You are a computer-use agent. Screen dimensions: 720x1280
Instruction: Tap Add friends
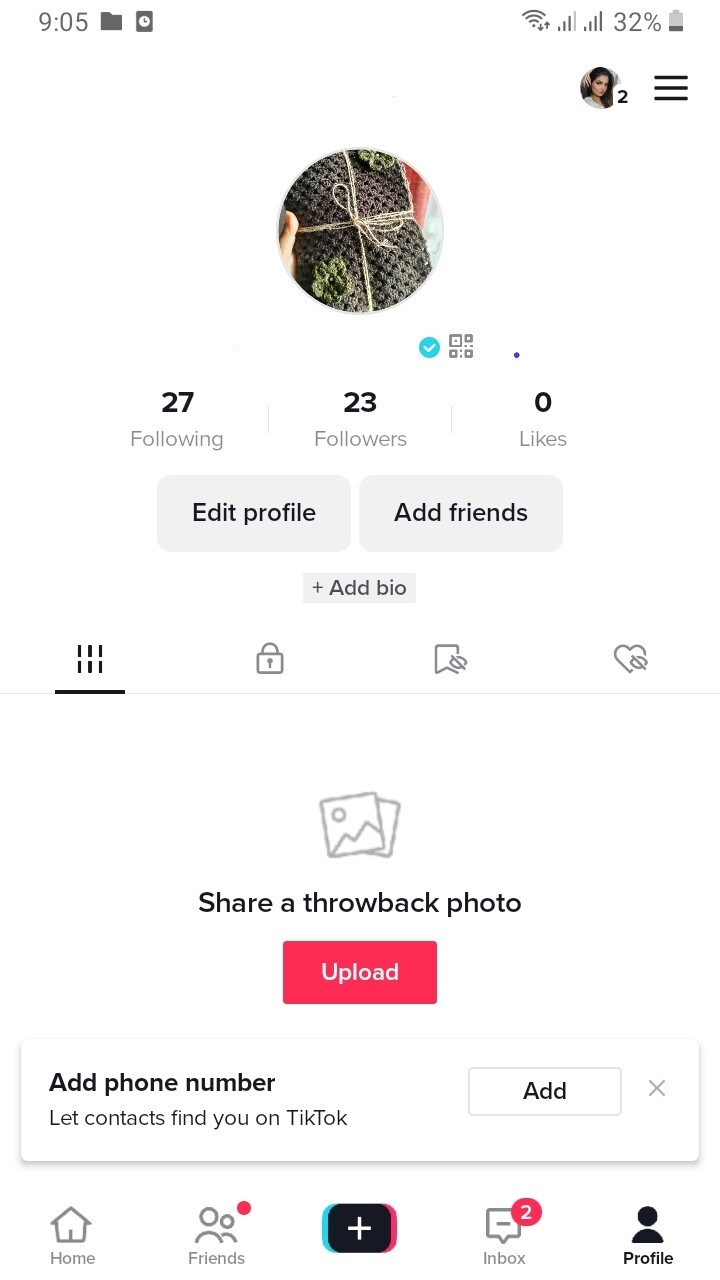(x=461, y=513)
